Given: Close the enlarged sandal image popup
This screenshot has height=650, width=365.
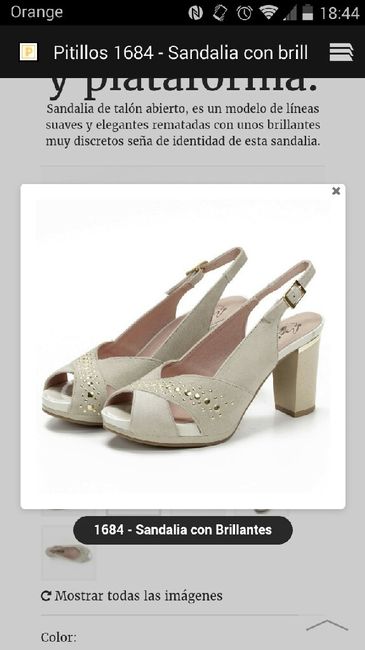Looking at the screenshot, I should click(x=336, y=191).
